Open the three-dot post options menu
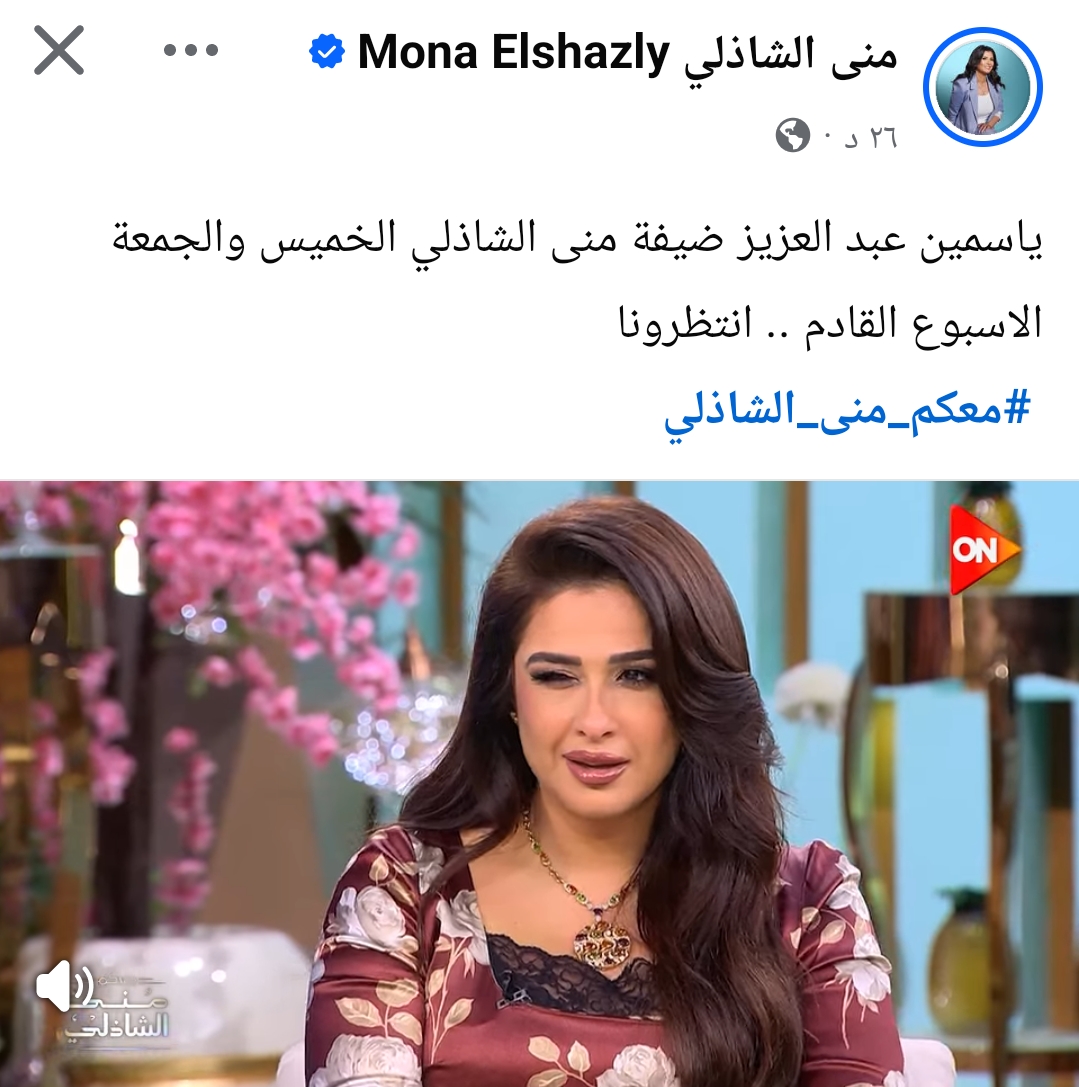1079x1087 pixels. click(x=190, y=51)
